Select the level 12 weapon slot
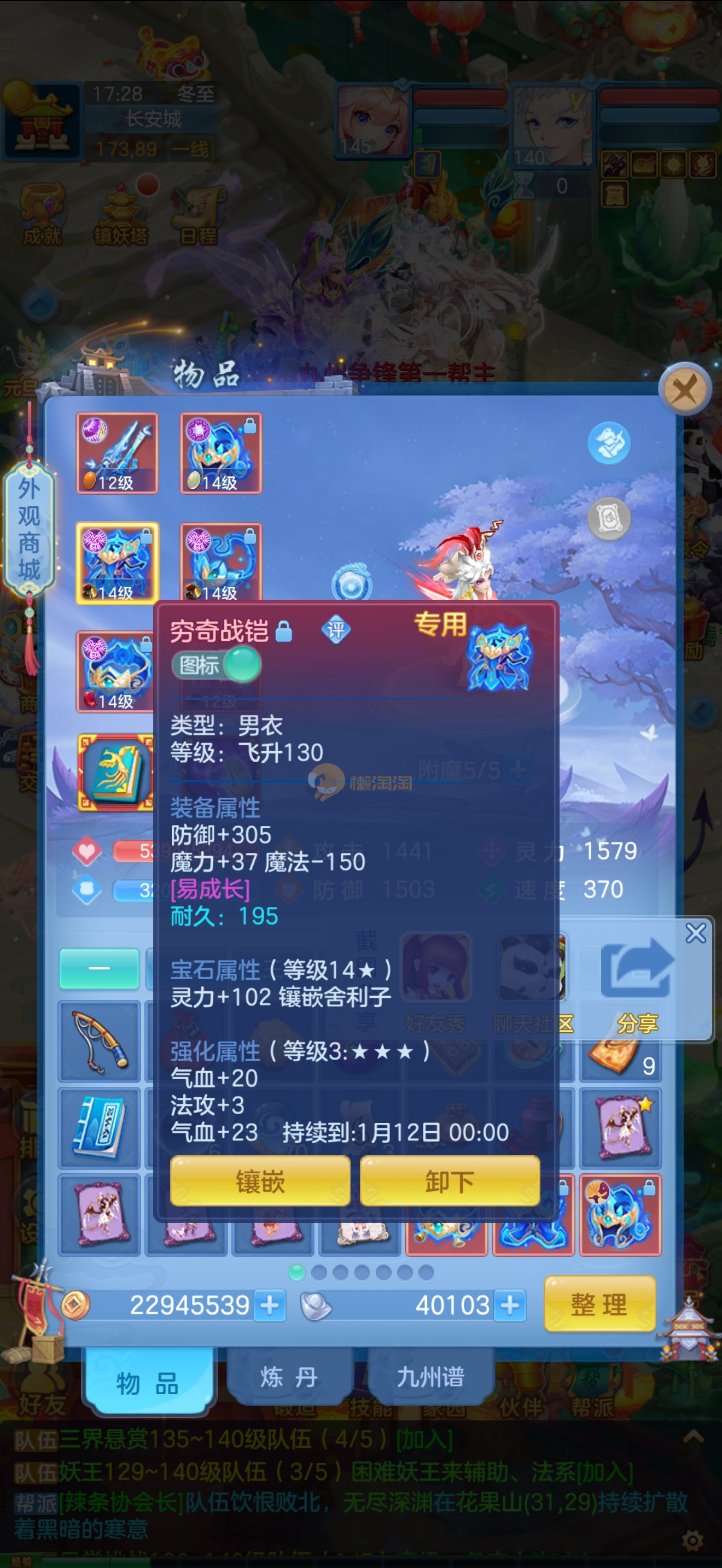 click(x=117, y=453)
